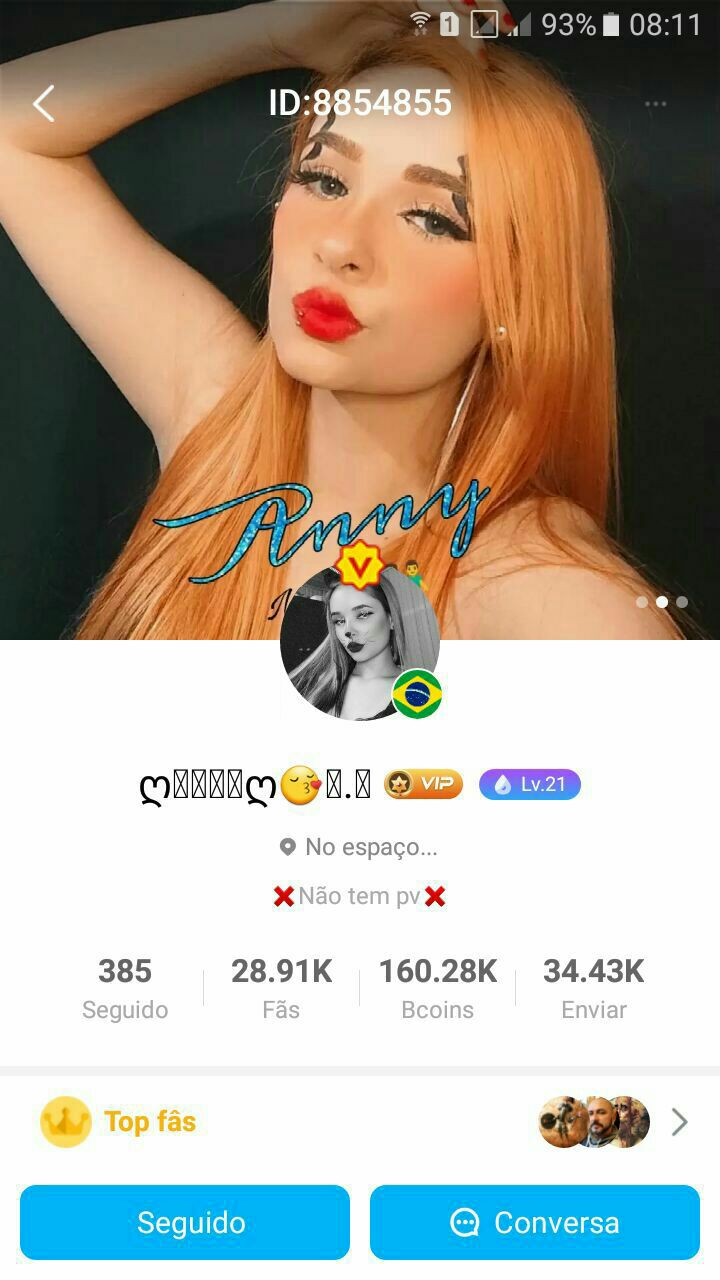Screen dimensions: 720x1280
Task: Tap the VIP badge
Action: (x=424, y=784)
